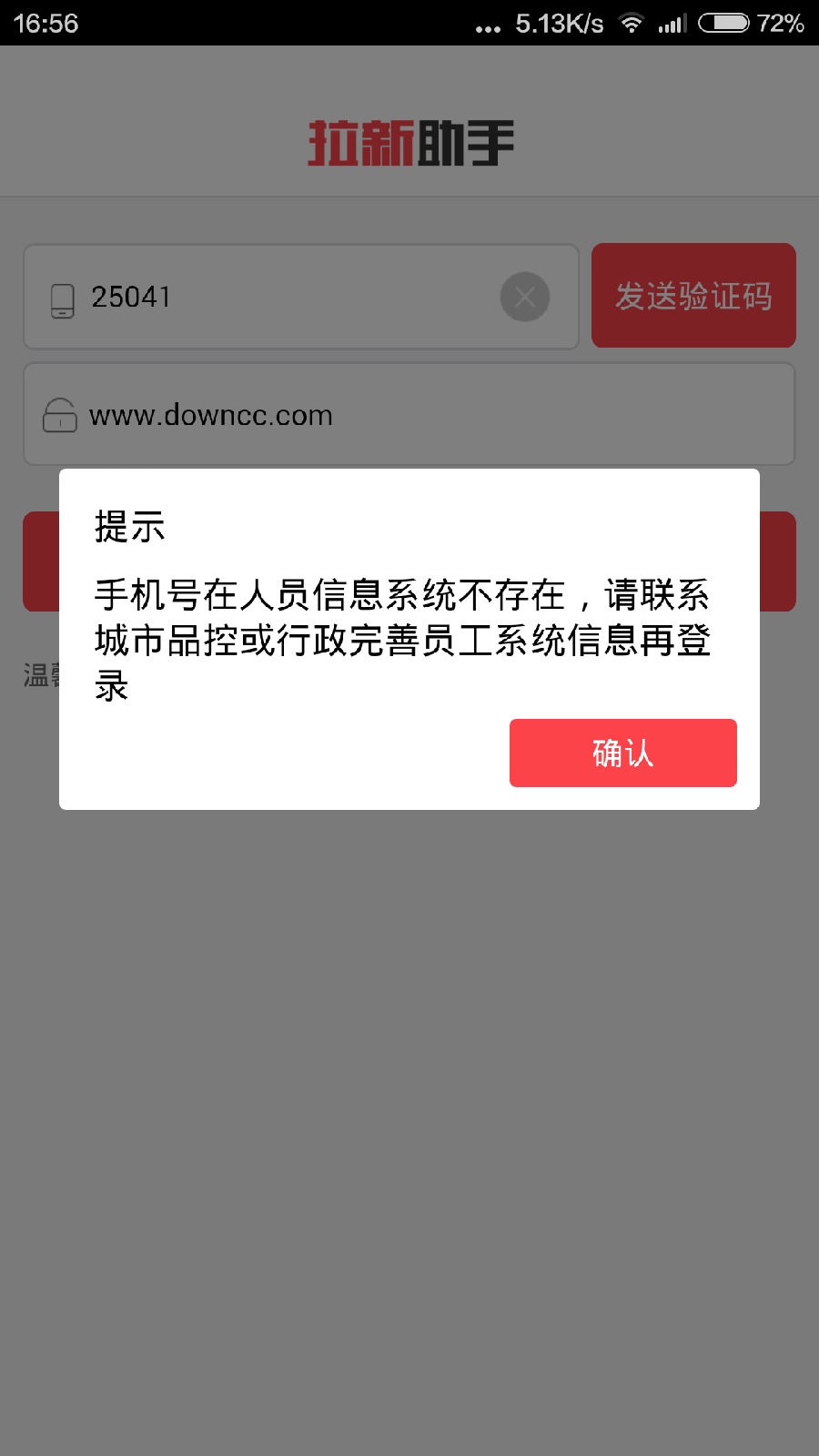Screen dimensions: 819x1456
Task: Focus the verification code field
Action: [409, 415]
